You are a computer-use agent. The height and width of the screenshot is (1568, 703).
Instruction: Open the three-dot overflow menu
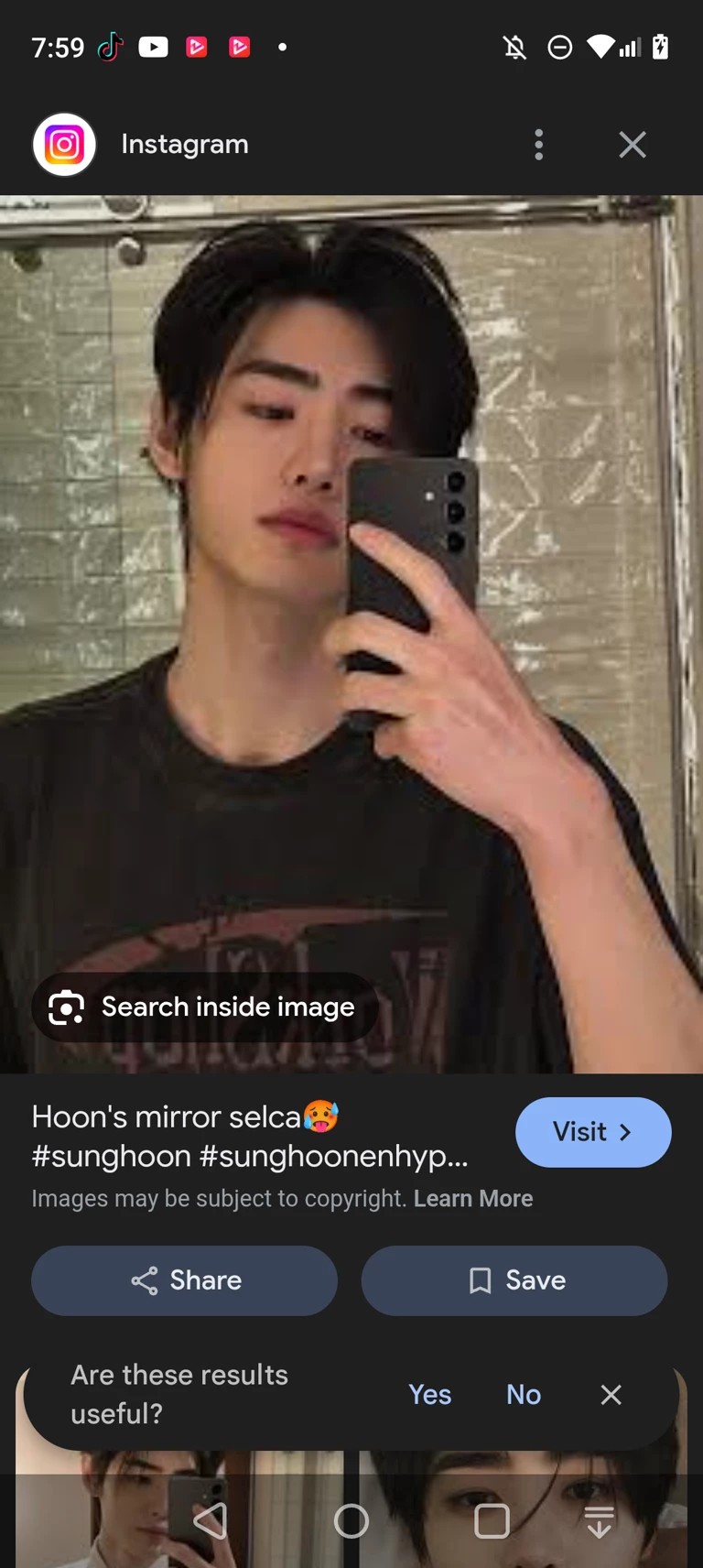(x=538, y=145)
